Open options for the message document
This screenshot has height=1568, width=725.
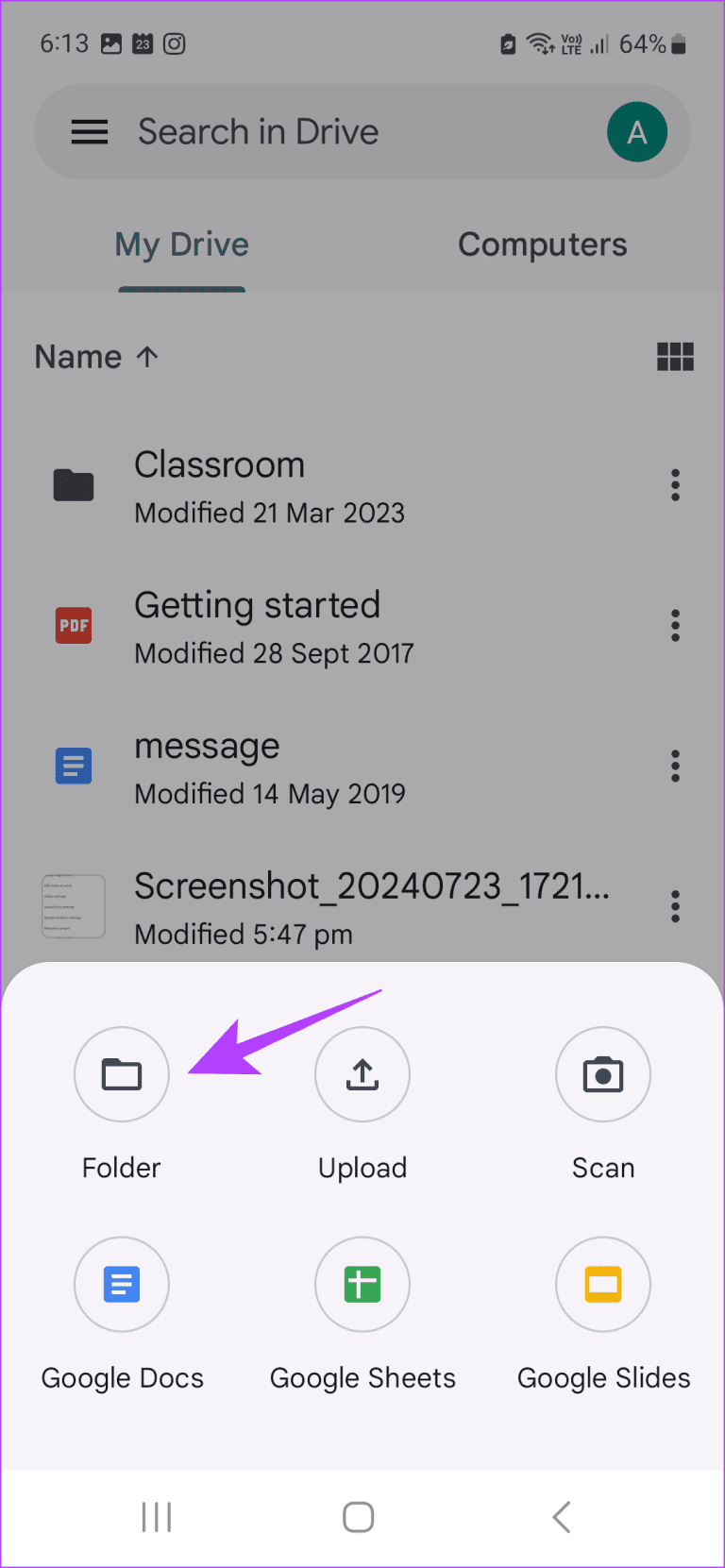pos(675,766)
